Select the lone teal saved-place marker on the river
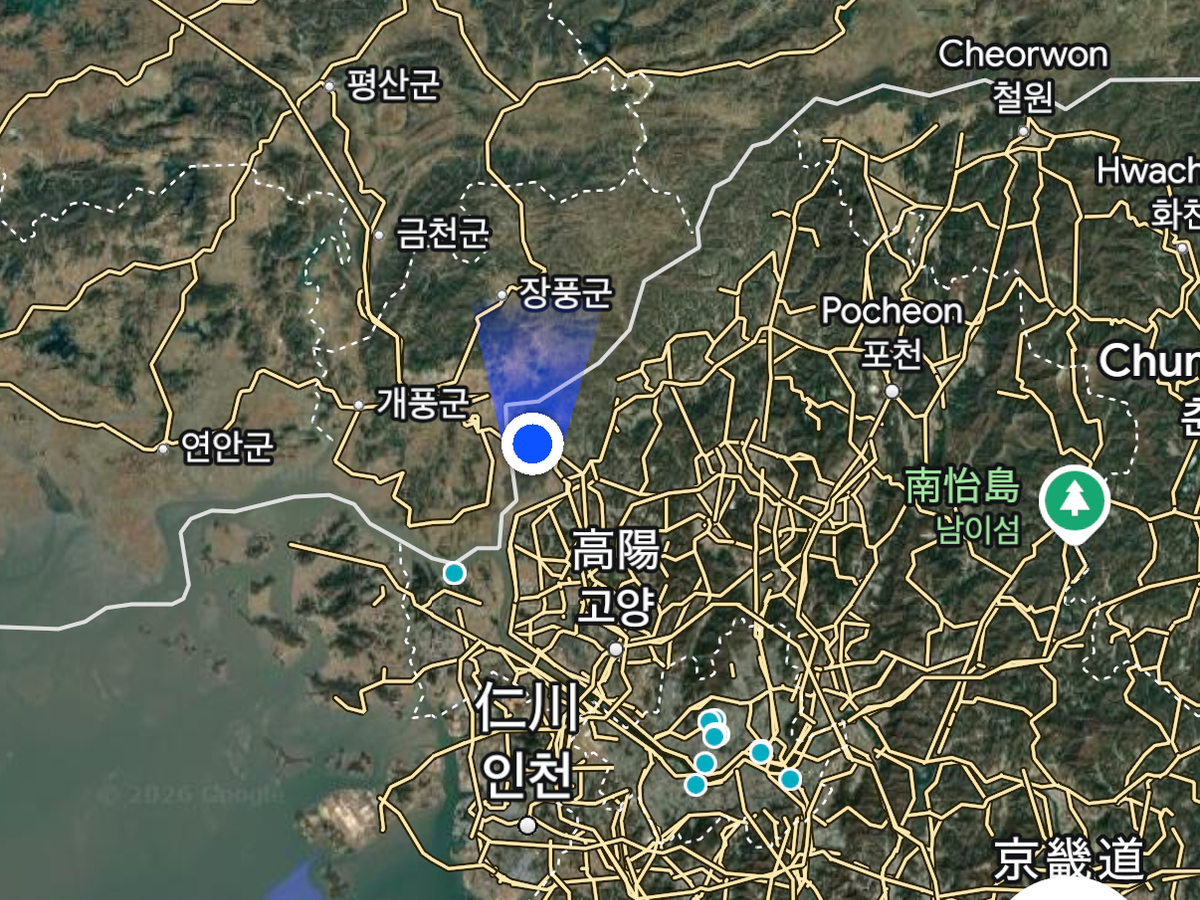1200x900 pixels. point(454,573)
